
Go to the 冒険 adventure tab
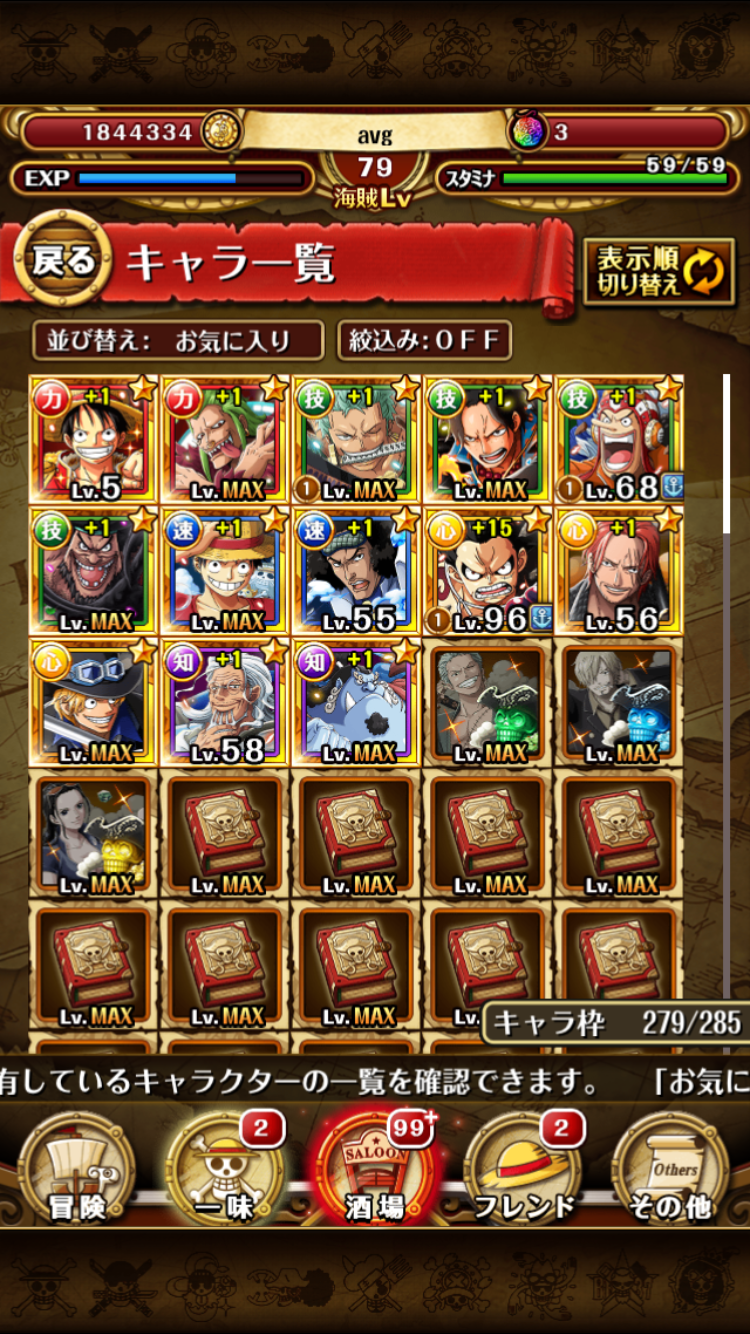pos(77,1168)
